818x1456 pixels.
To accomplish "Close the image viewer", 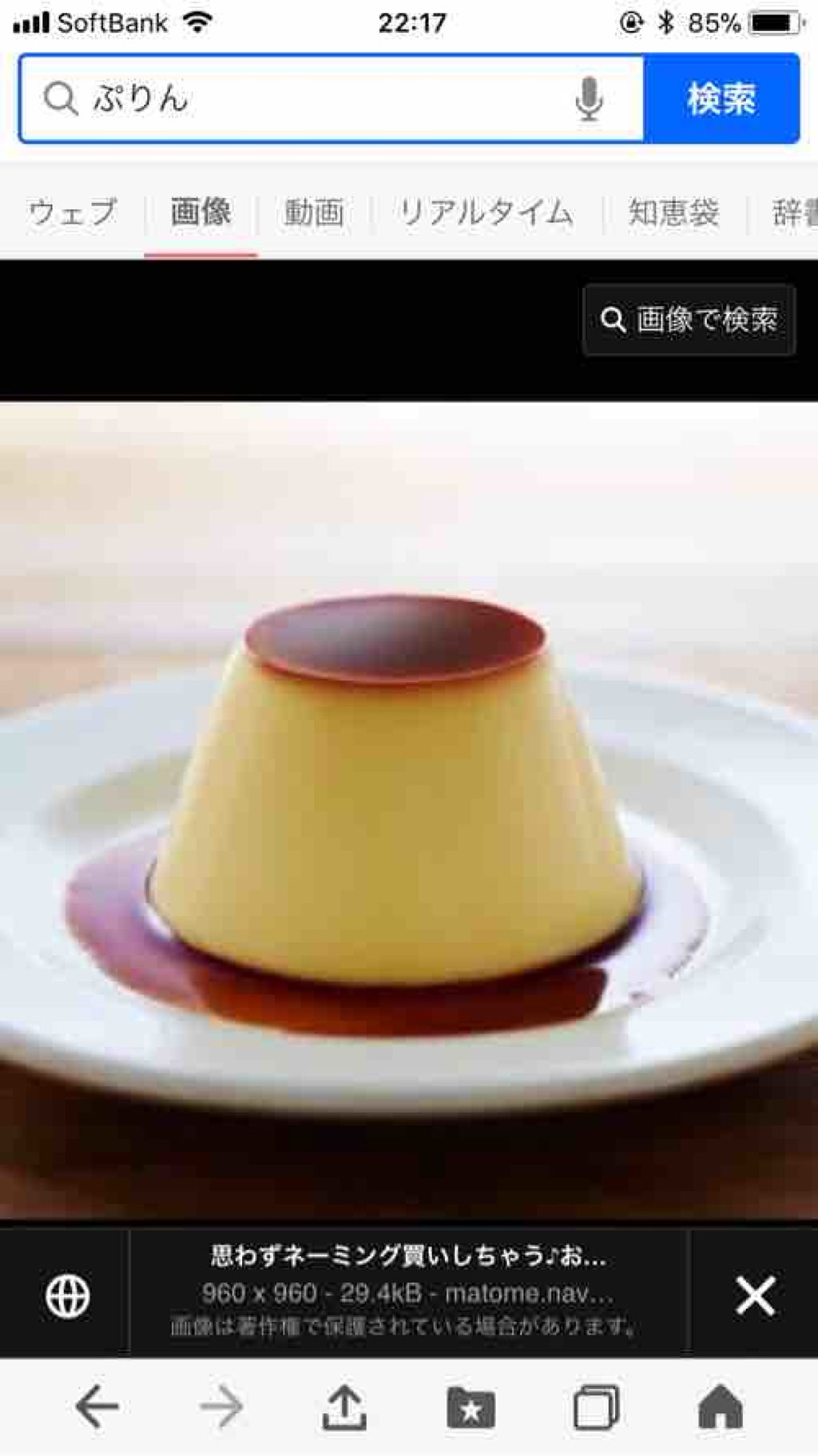I will coord(755,1295).
